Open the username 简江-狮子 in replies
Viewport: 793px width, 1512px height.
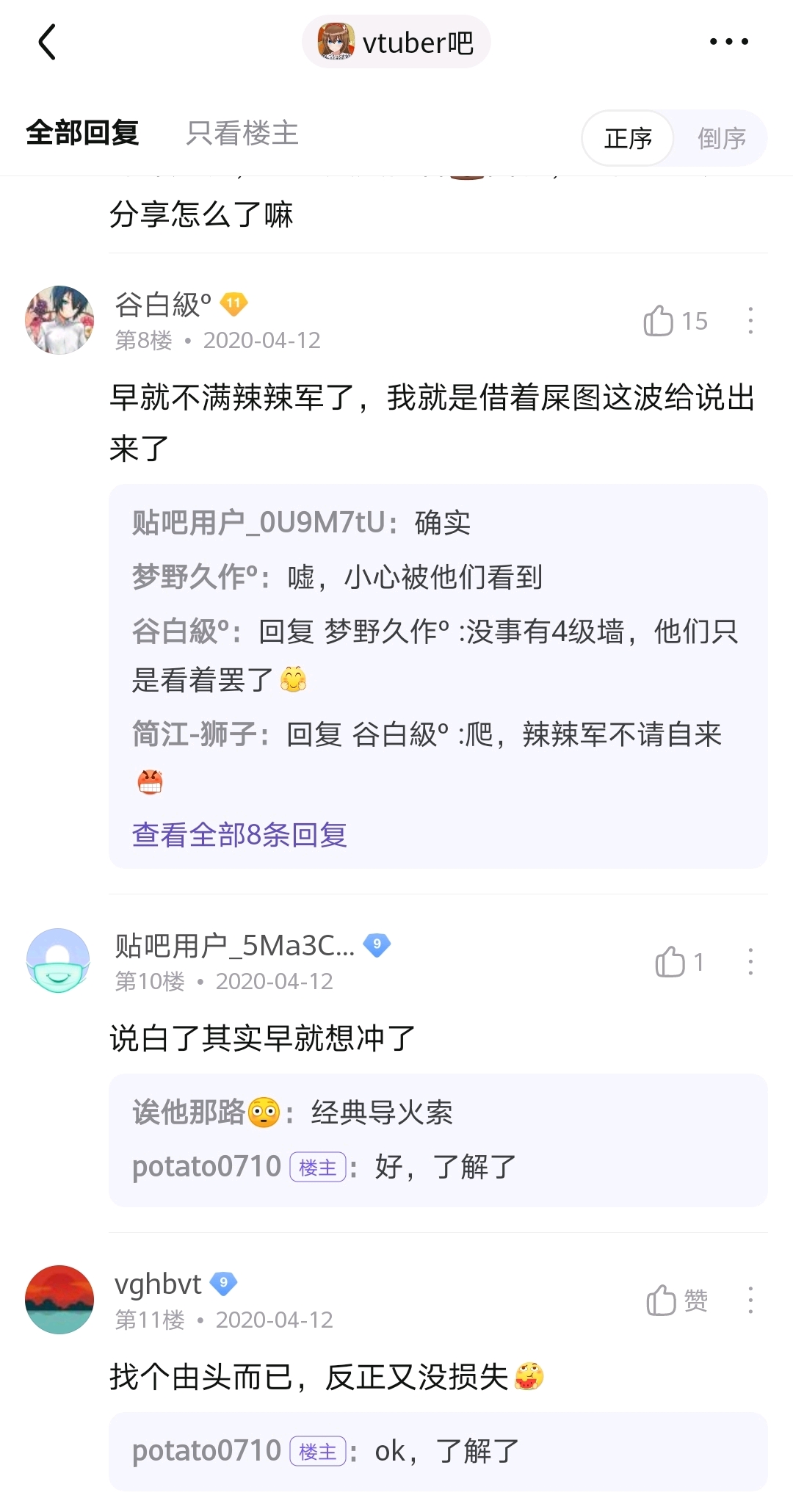(x=195, y=734)
